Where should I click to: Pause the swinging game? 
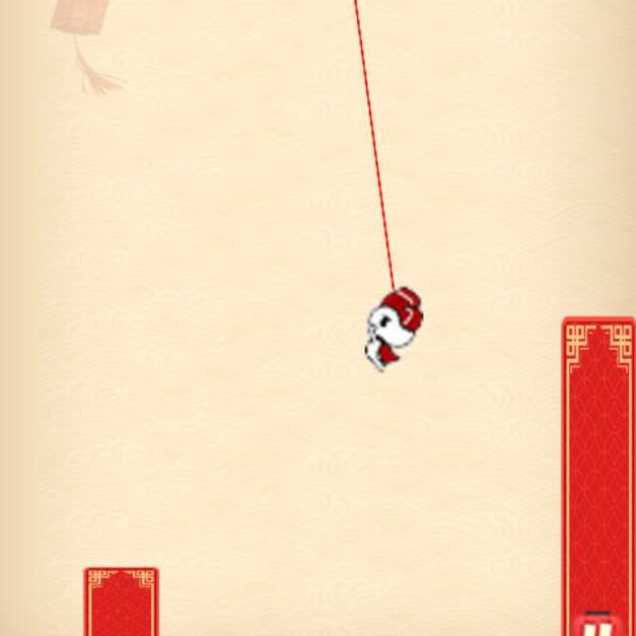point(597,627)
